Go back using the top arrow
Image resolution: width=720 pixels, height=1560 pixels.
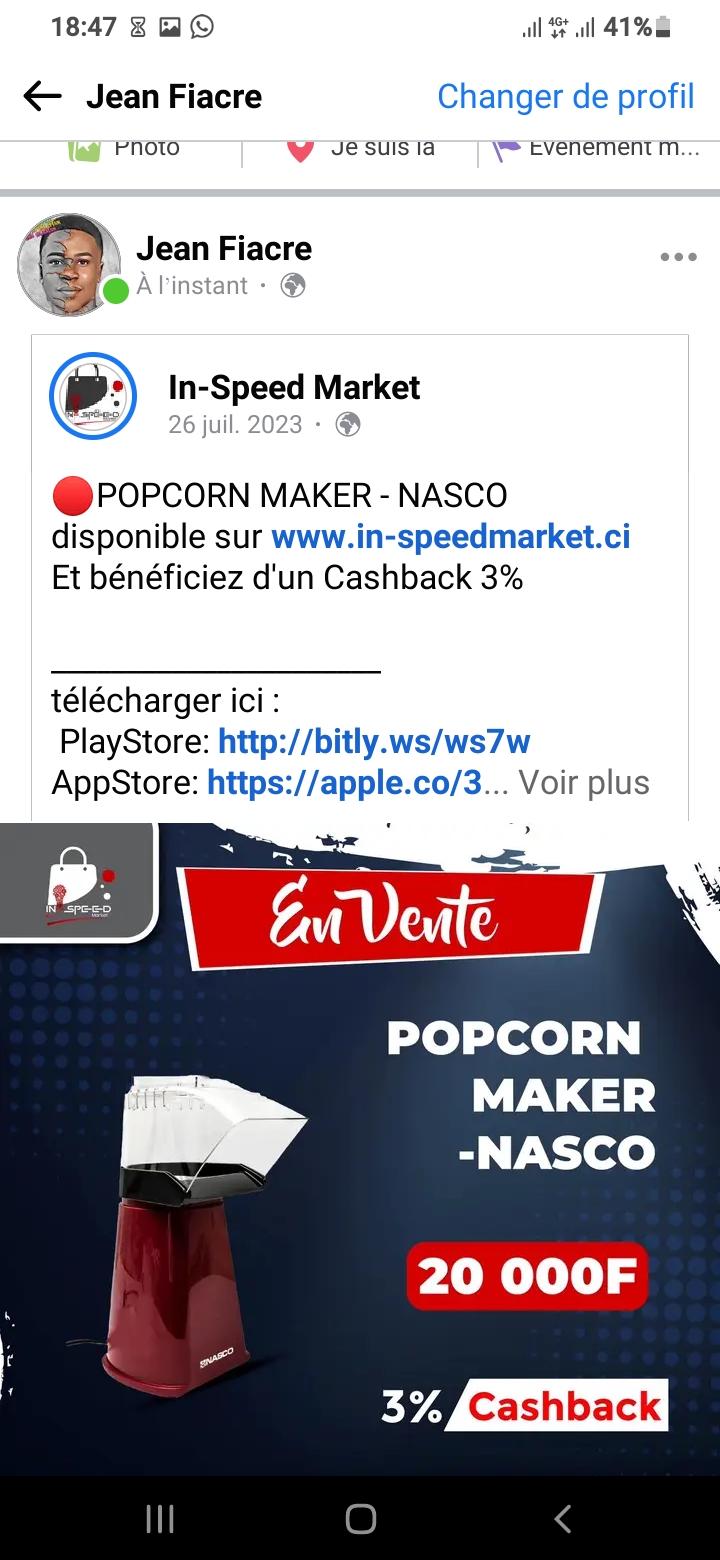click(x=42, y=97)
